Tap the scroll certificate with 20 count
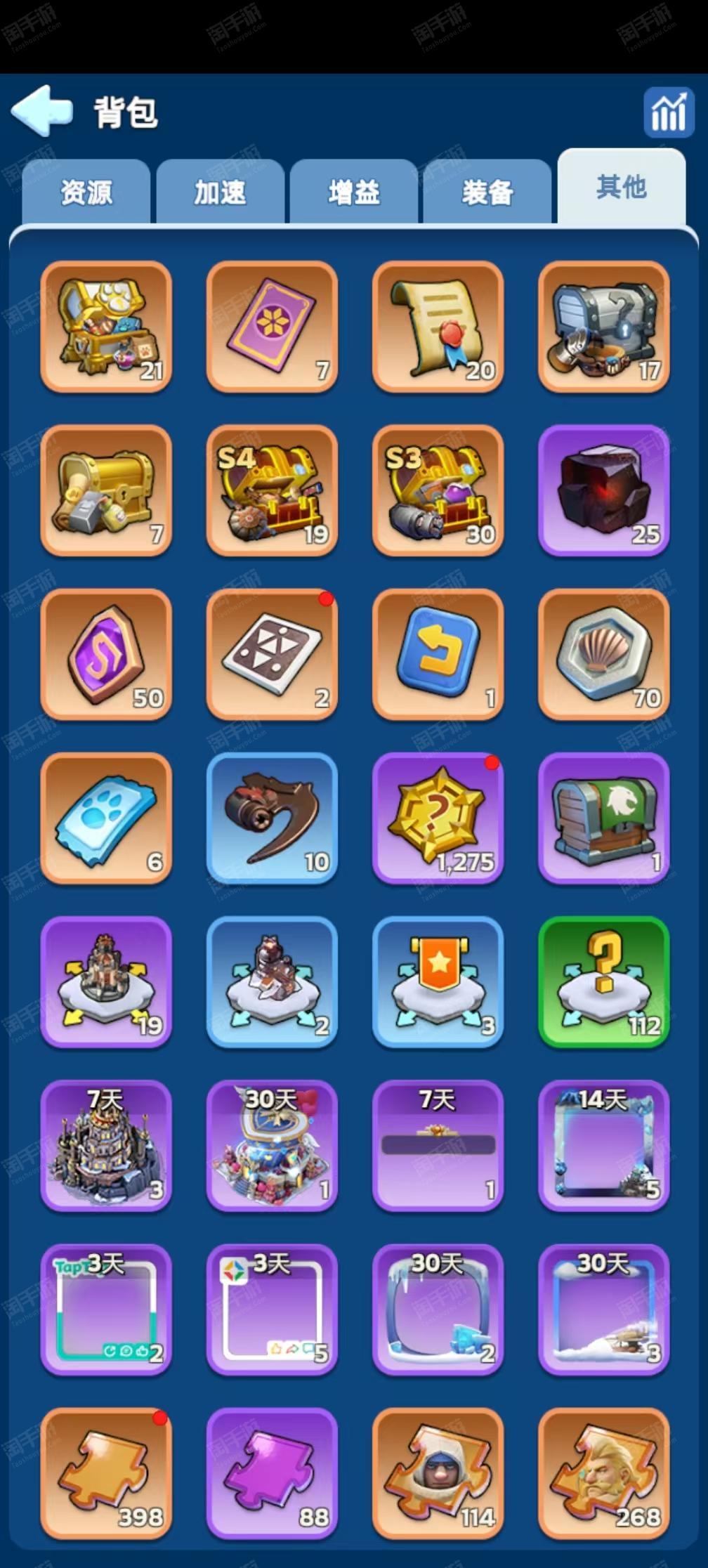 [x=438, y=327]
